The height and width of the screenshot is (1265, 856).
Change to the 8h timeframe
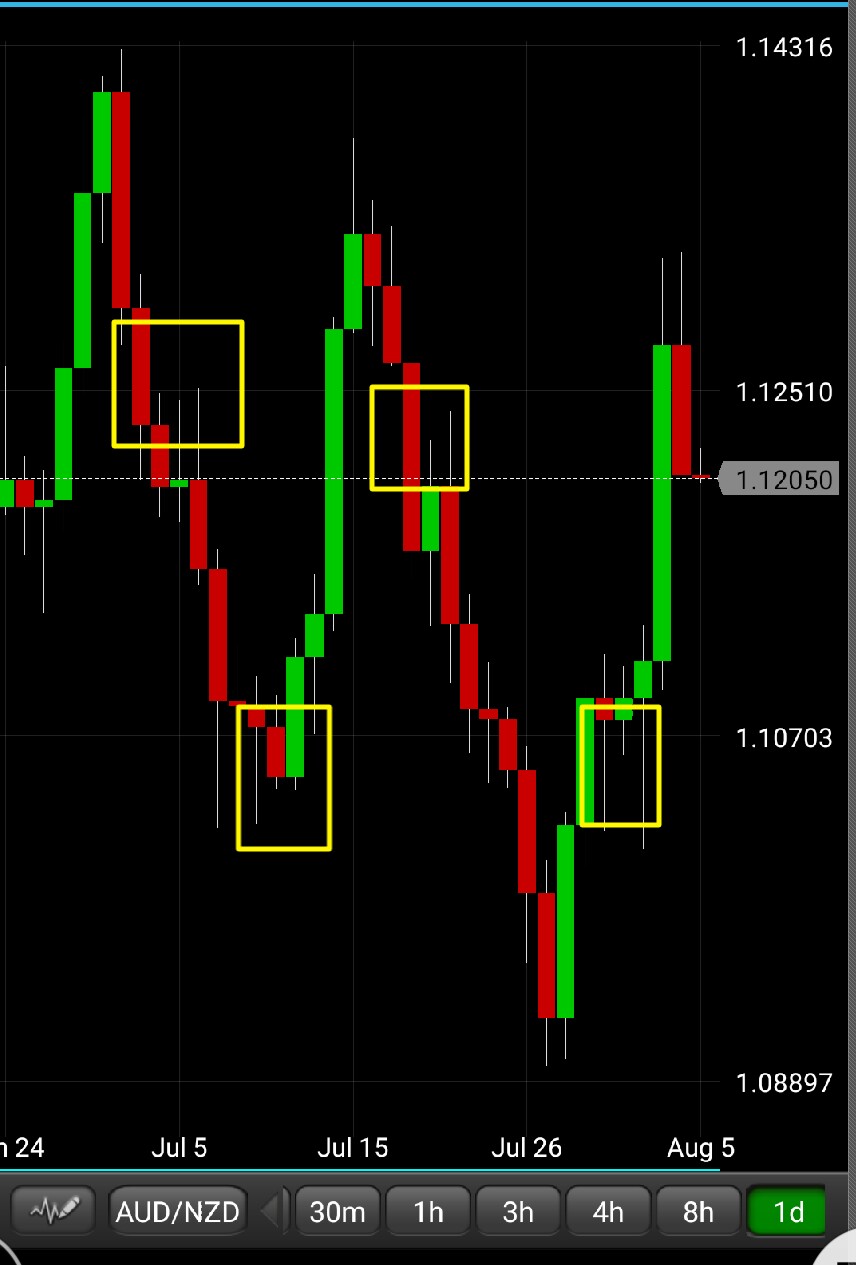tap(698, 1212)
